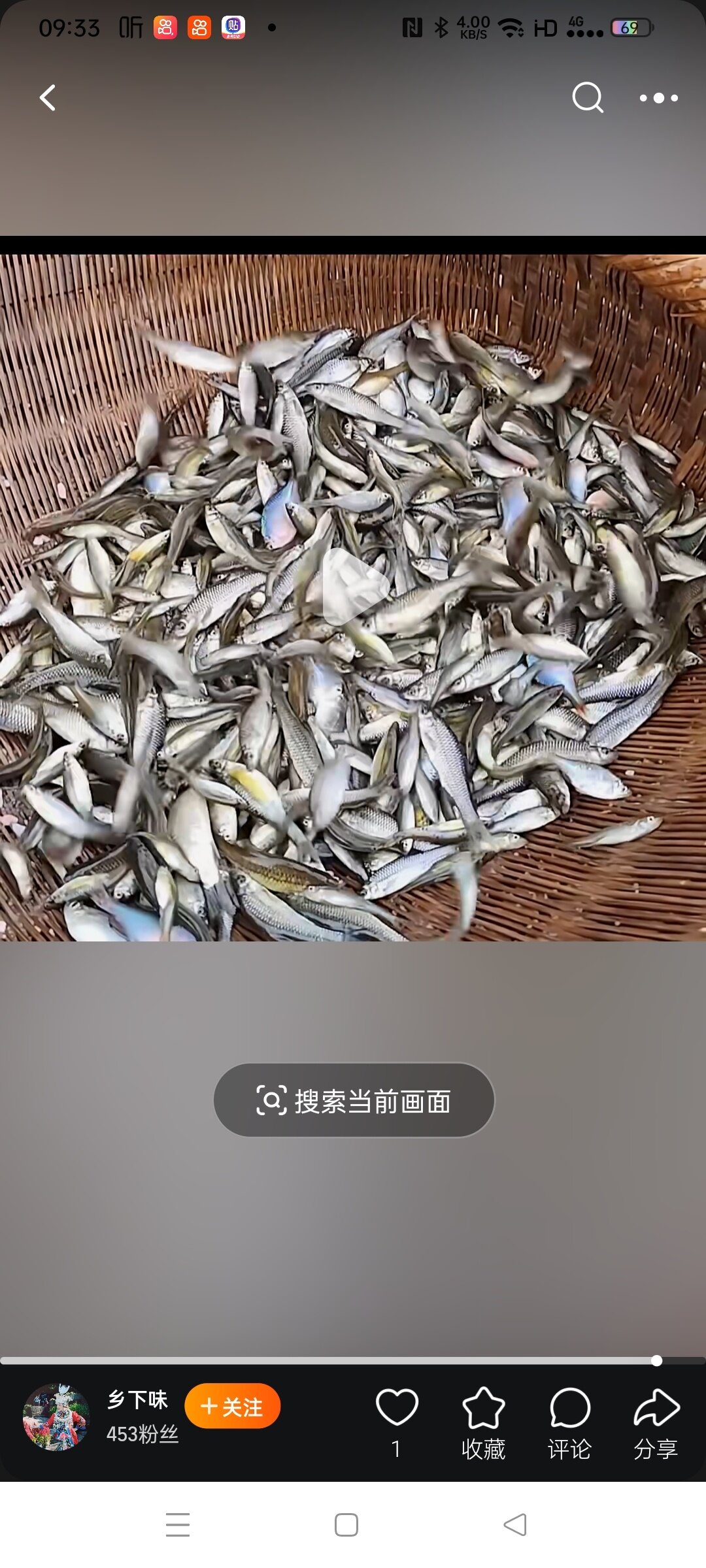This screenshot has height=1568, width=706.
Task: Tap 搜索当前画面 to search current frame
Action: (354, 1101)
